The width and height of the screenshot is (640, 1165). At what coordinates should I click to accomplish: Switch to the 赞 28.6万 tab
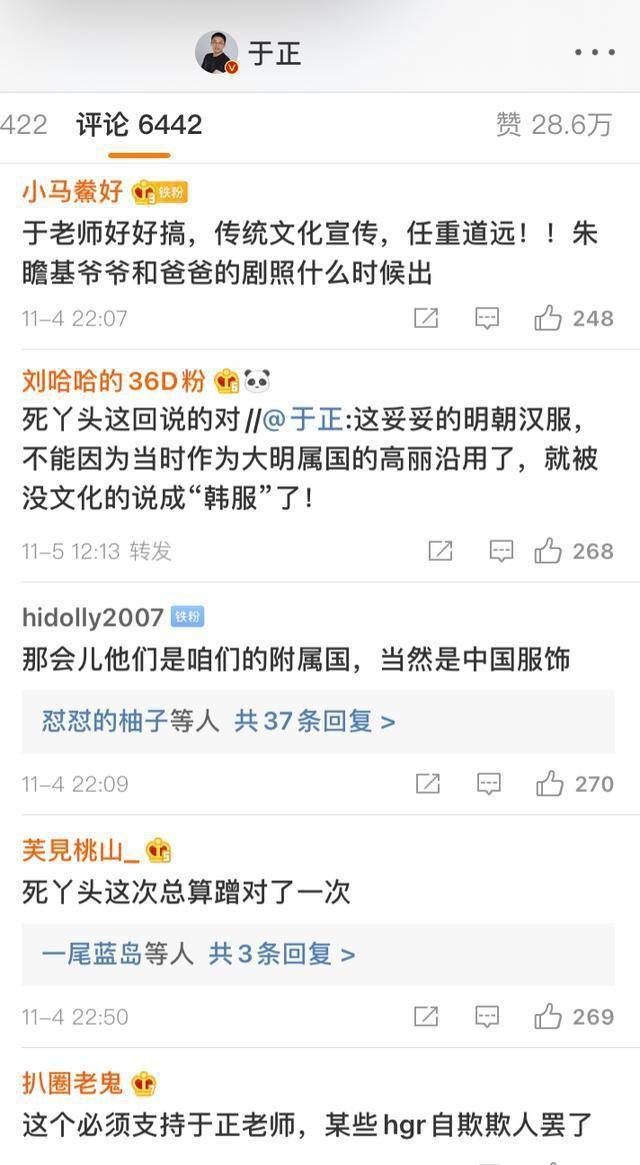click(553, 125)
